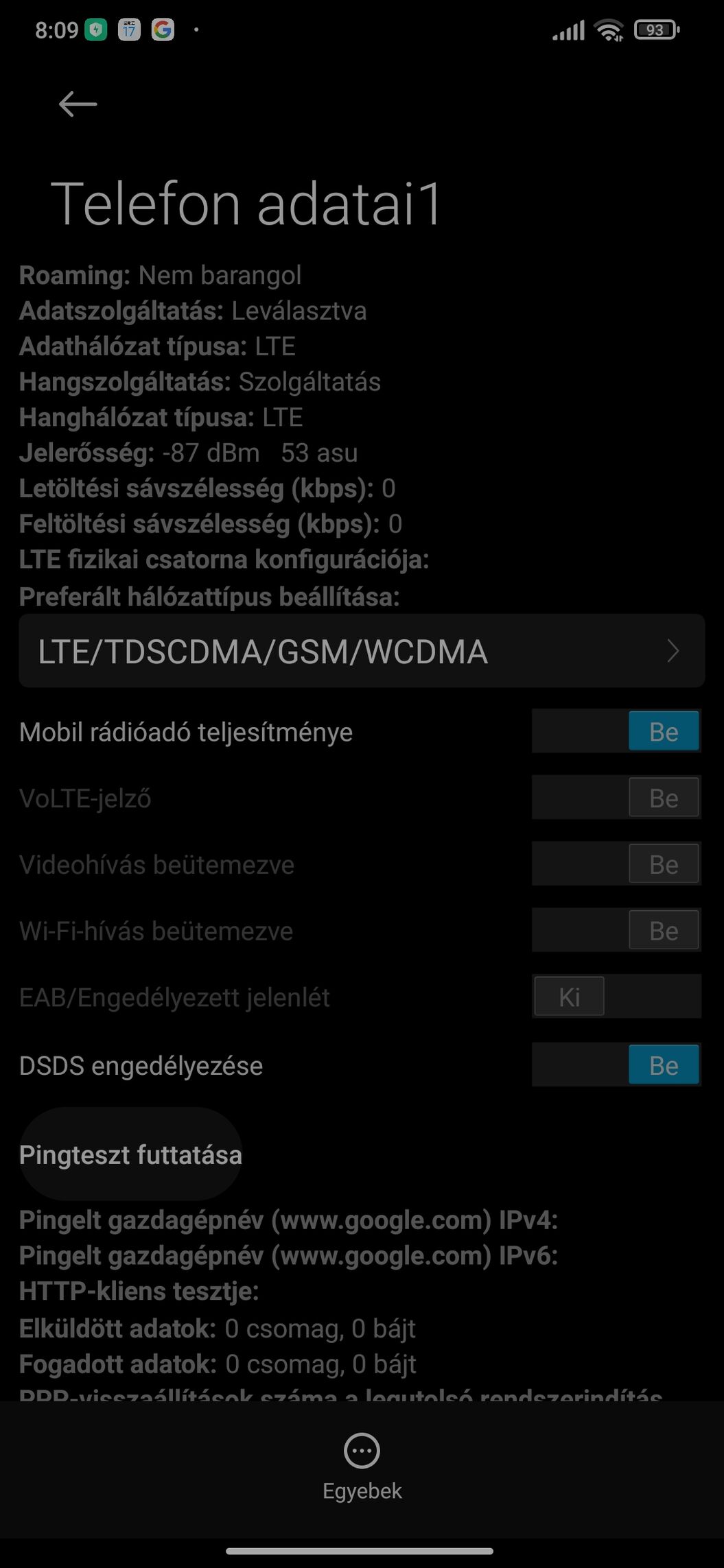
Task: Go back with the arrow icon
Action: pyautogui.click(x=78, y=104)
